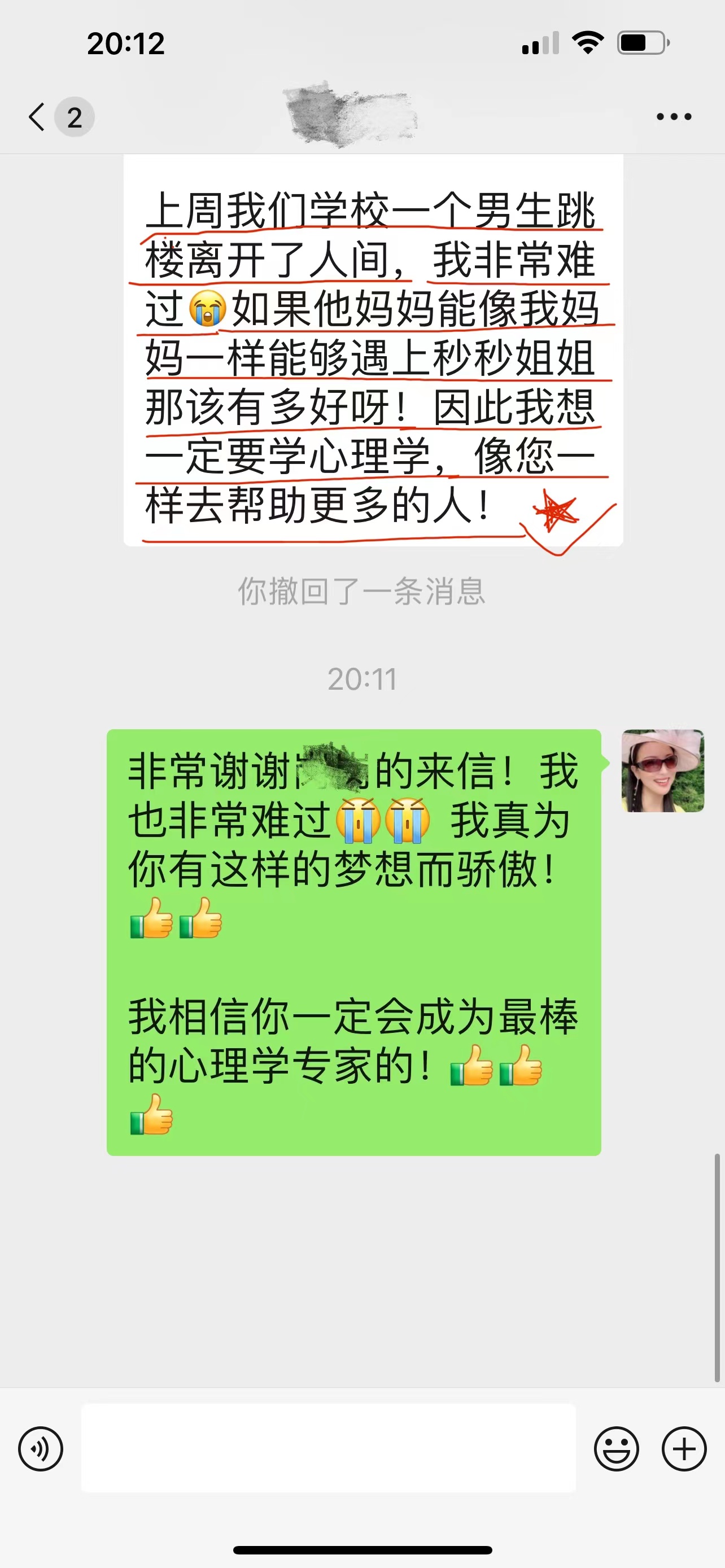Open the chat info three-dot menu
This screenshot has height=1568, width=725.
pos(673,116)
